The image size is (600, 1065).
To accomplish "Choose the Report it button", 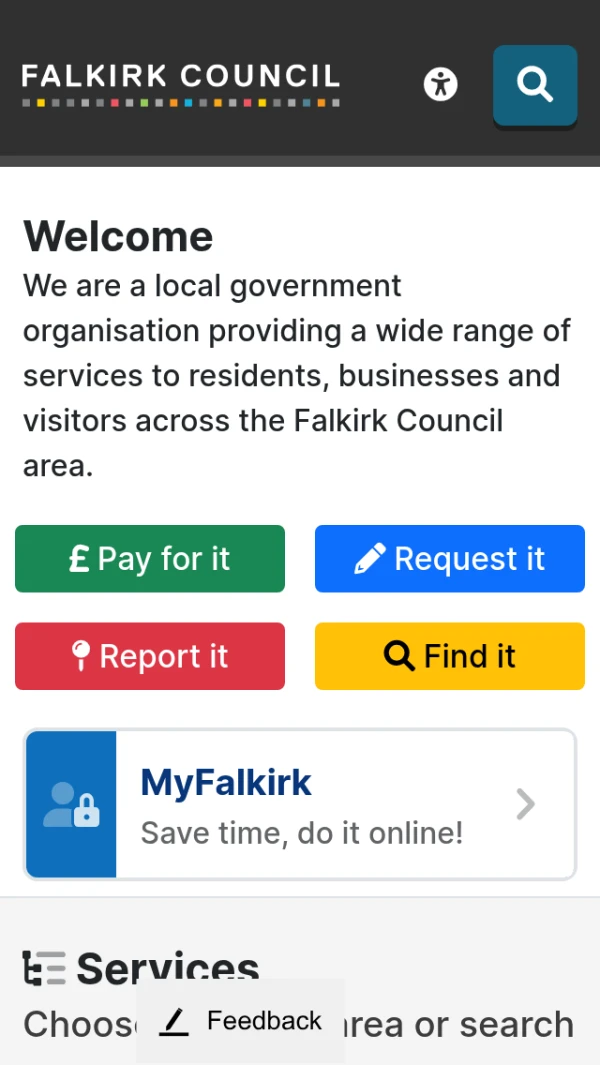I will click(150, 656).
